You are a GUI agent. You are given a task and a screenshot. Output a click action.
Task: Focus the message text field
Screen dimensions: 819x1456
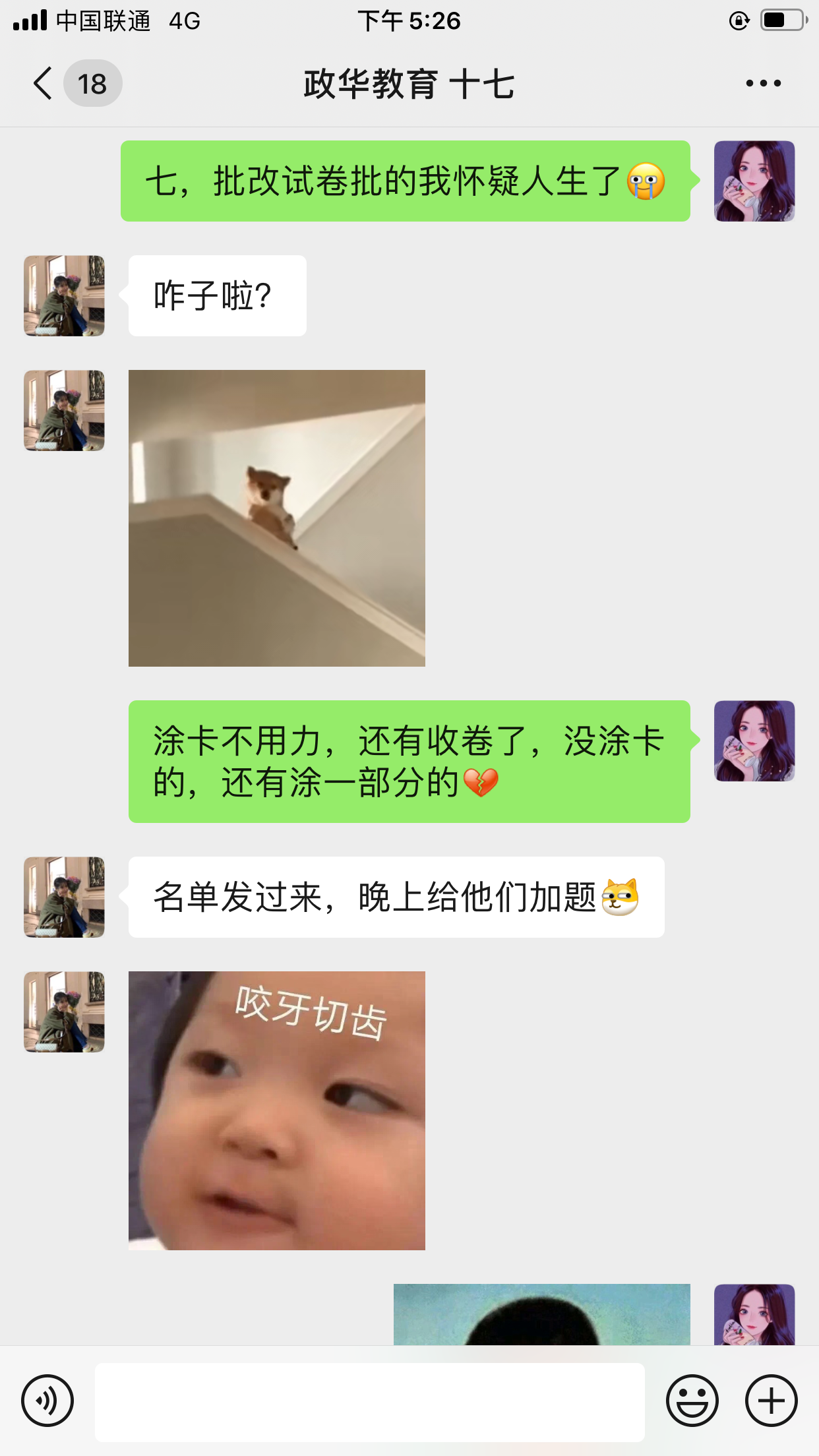point(369,1401)
